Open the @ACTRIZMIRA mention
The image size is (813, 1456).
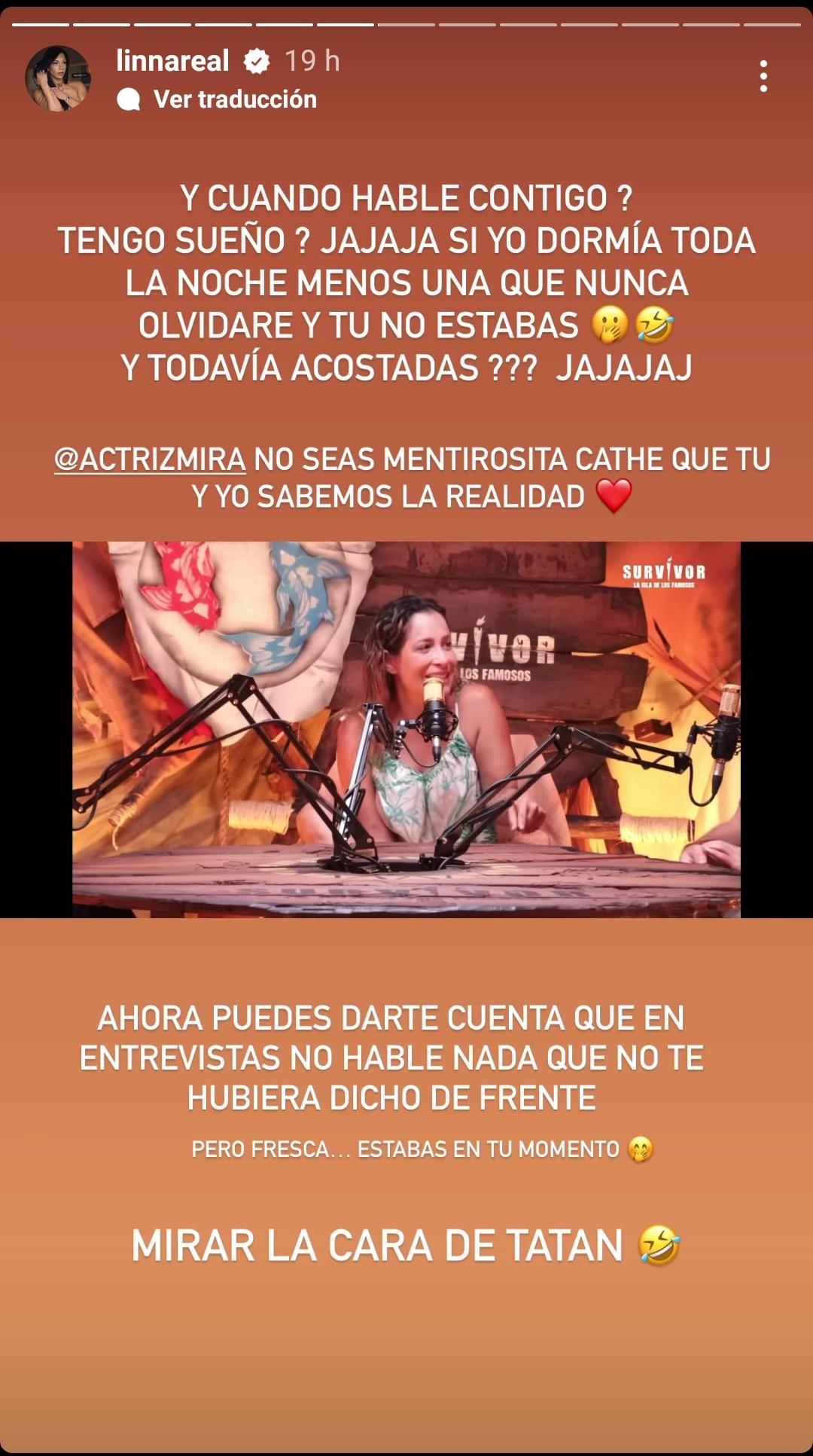(x=150, y=459)
